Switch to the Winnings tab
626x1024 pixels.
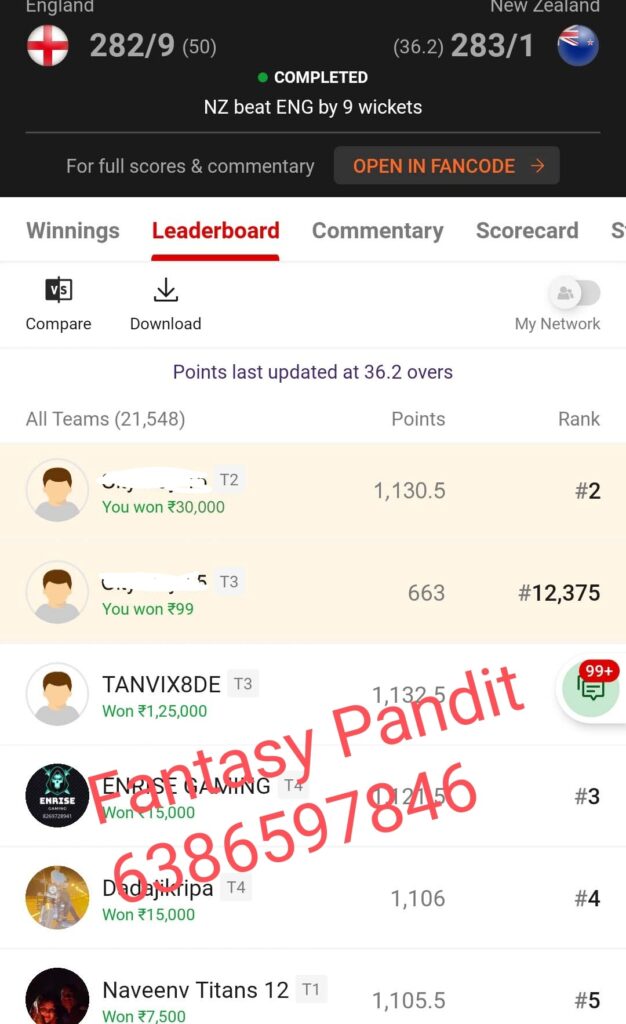tap(73, 231)
